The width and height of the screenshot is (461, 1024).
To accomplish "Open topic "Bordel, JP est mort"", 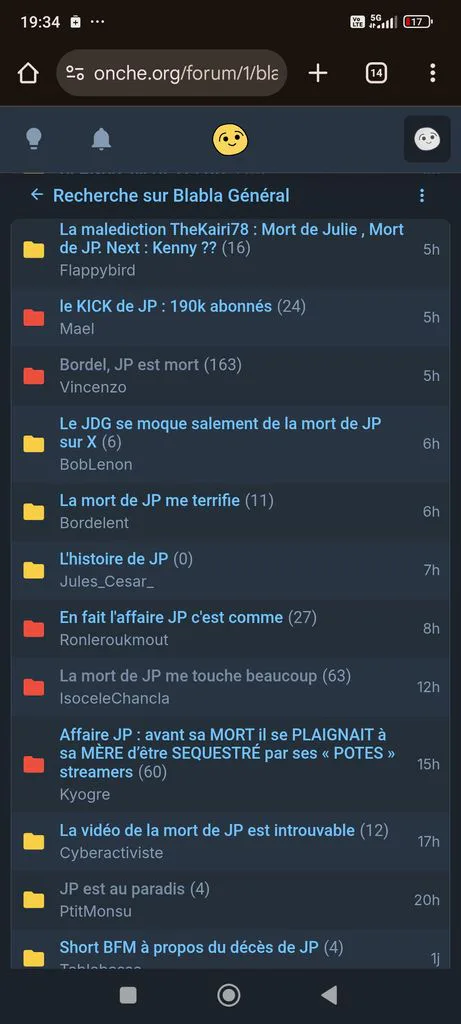I will pos(129,364).
